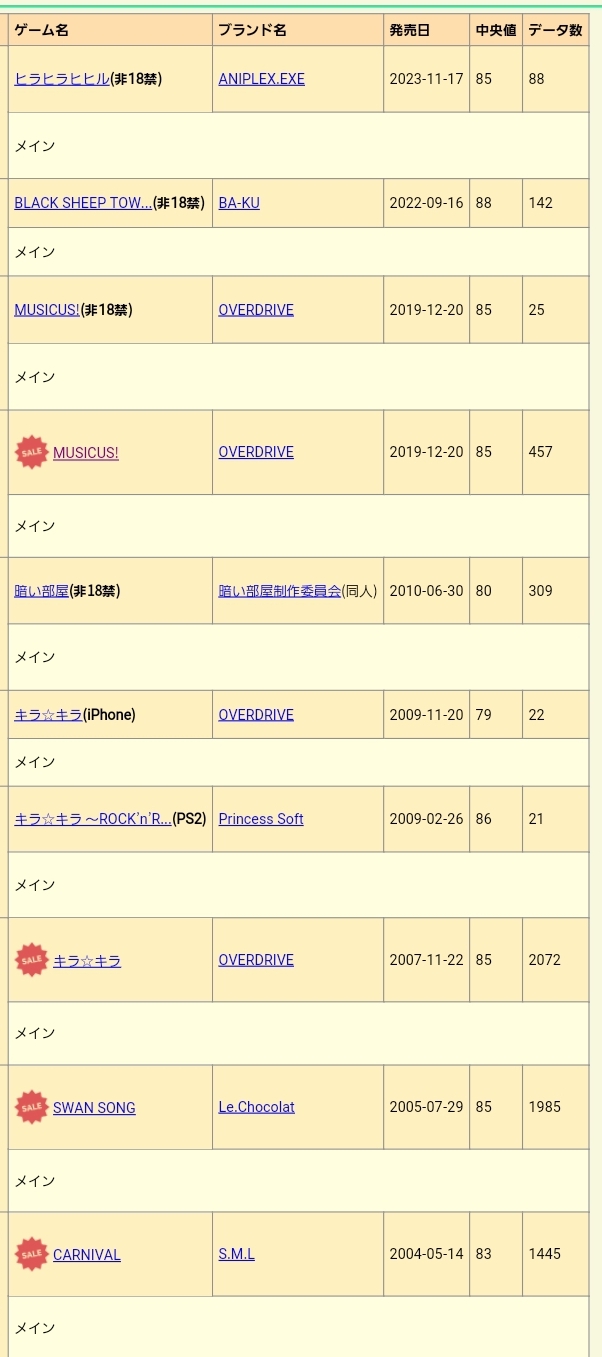
Task: Go to the S.M.L brand page
Action: tap(236, 1254)
